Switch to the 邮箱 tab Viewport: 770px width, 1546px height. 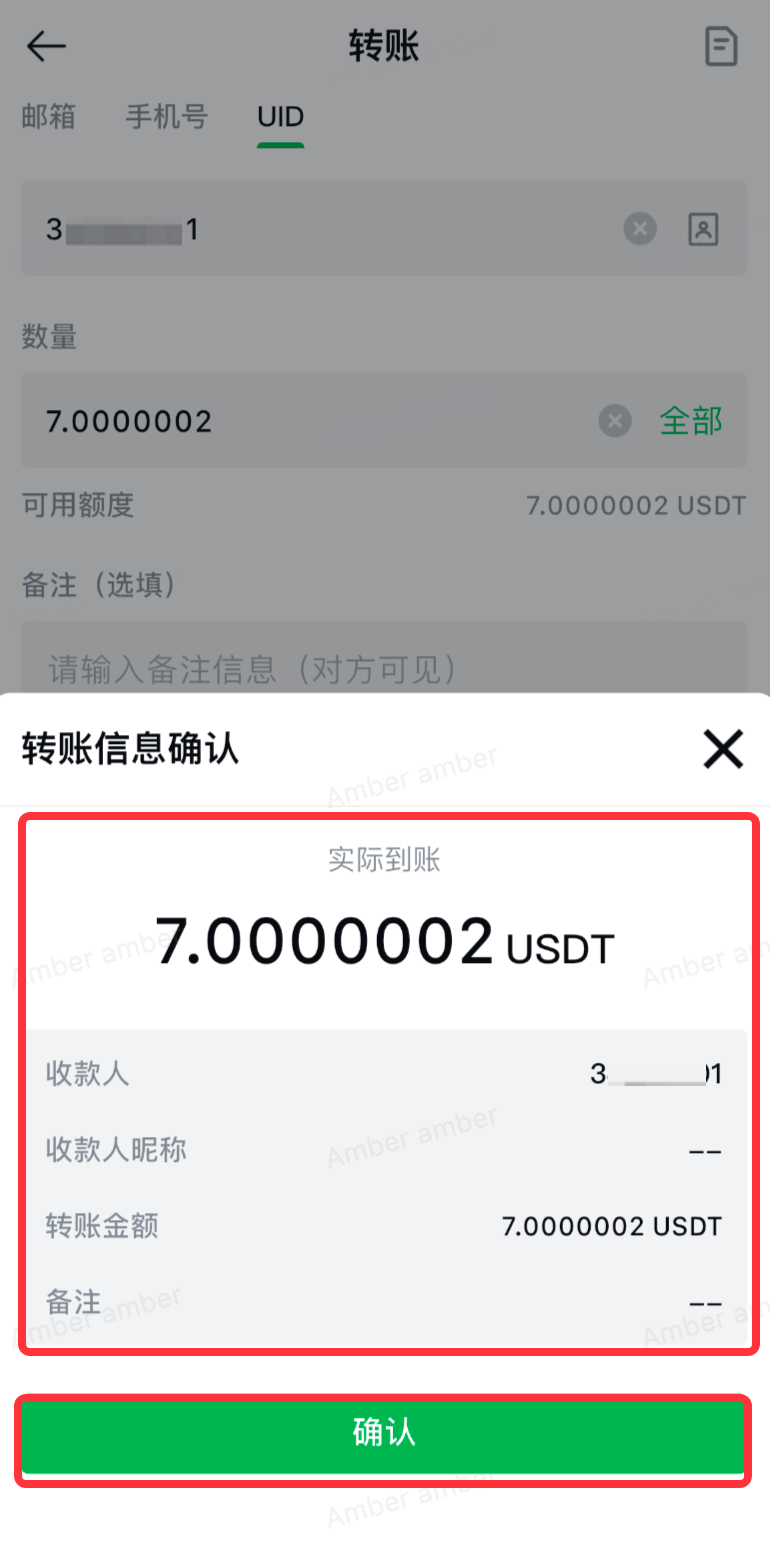tap(48, 116)
